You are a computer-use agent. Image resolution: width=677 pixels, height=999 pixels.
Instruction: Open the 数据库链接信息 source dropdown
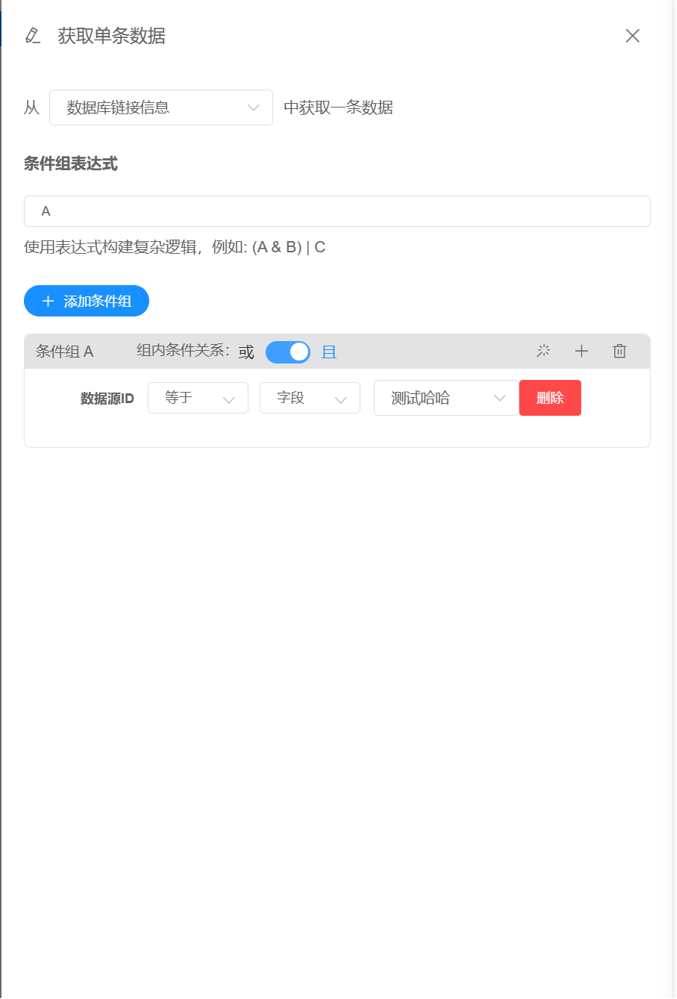pos(161,108)
